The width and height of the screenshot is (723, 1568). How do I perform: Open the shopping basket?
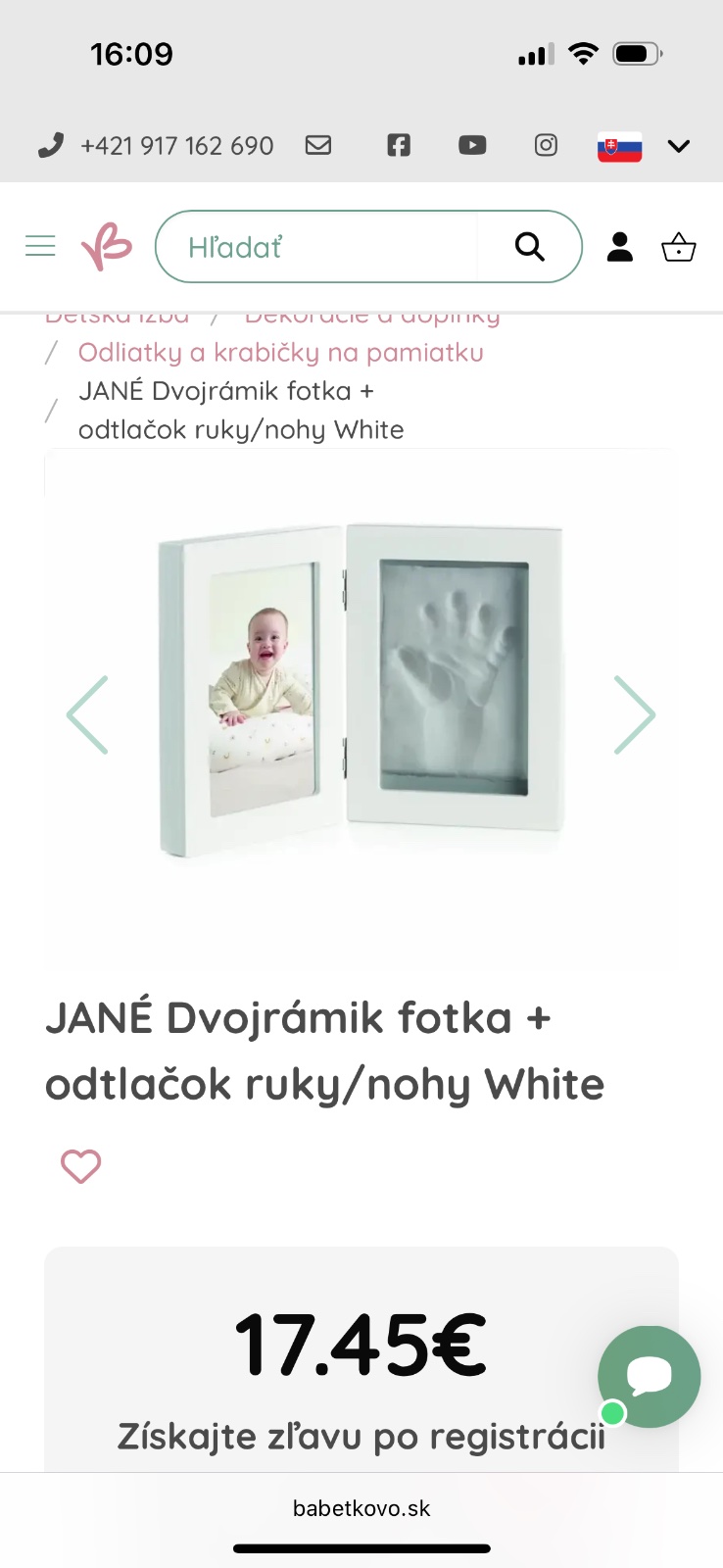tap(678, 247)
